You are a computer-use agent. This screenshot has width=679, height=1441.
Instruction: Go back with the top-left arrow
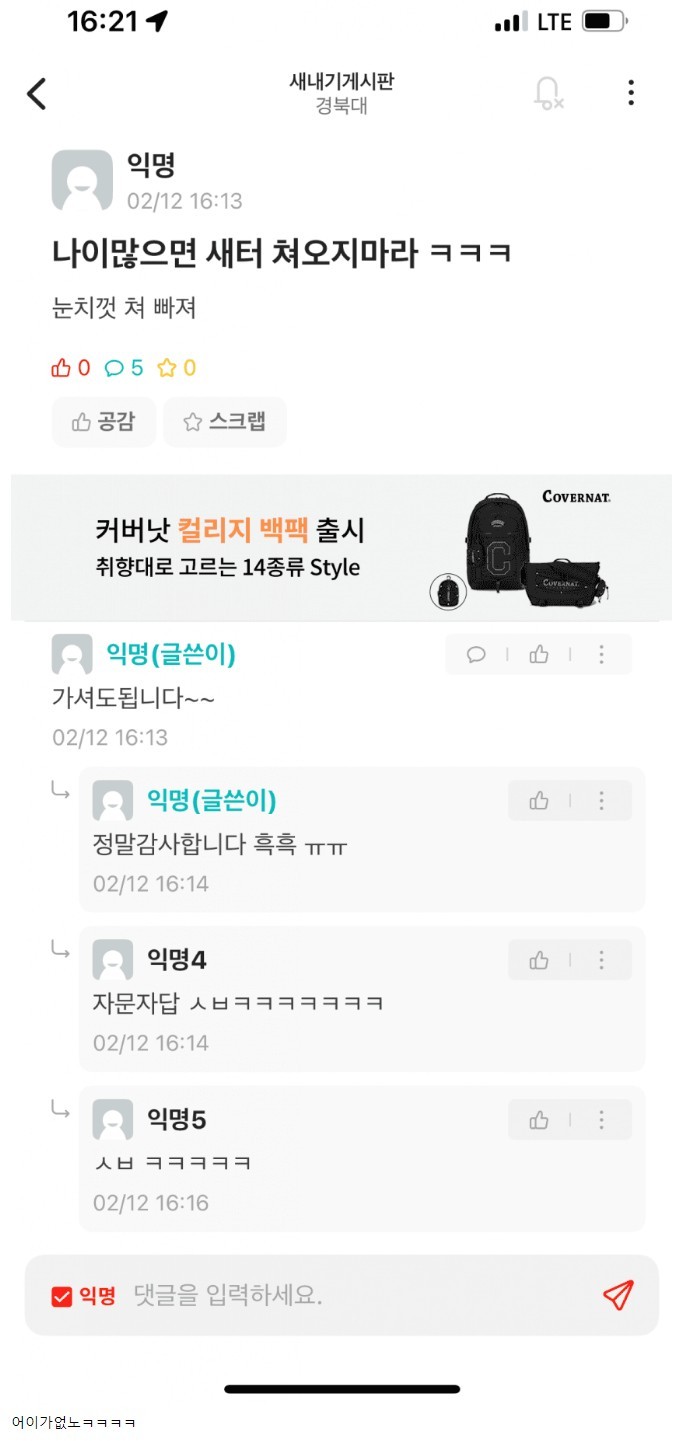pyautogui.click(x=37, y=93)
